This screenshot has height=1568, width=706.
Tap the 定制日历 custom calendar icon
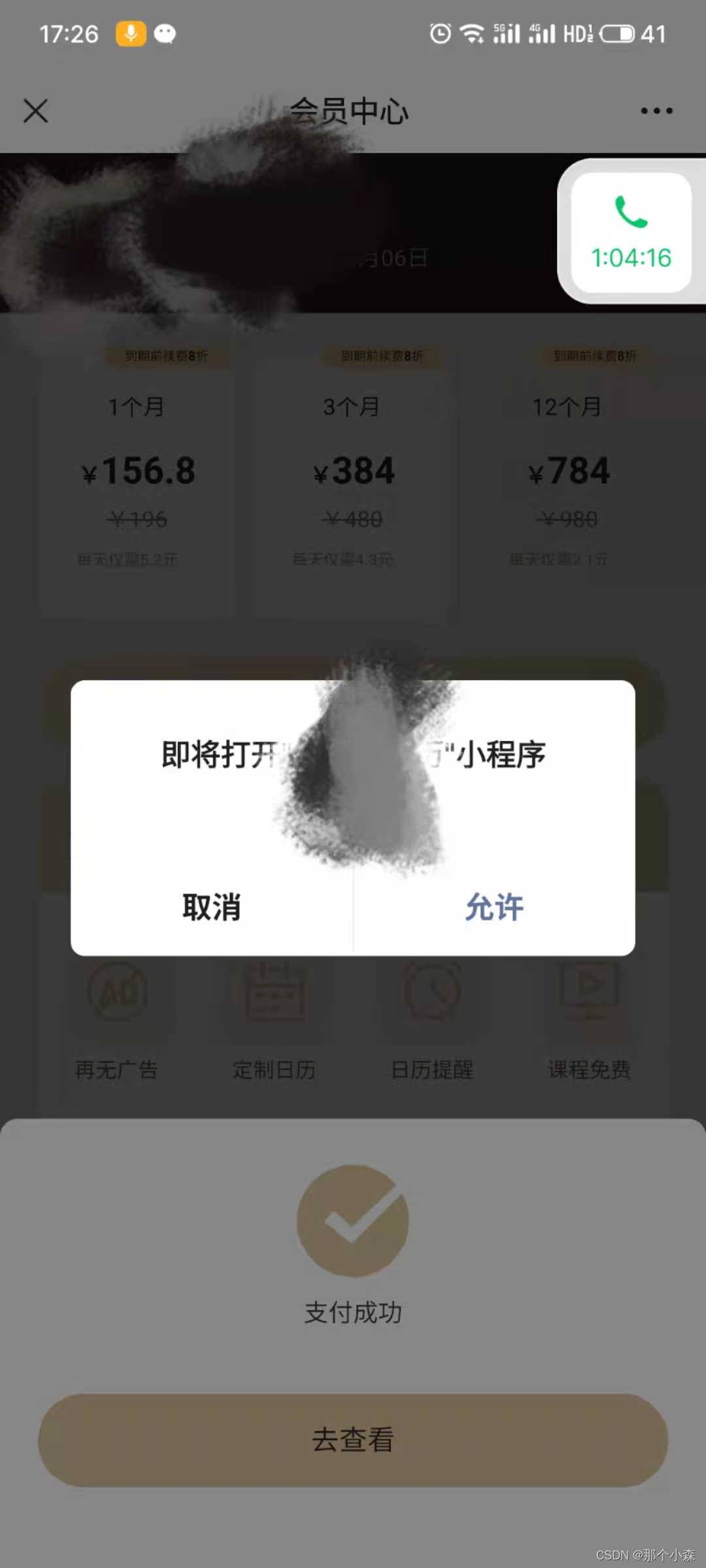tap(275, 990)
